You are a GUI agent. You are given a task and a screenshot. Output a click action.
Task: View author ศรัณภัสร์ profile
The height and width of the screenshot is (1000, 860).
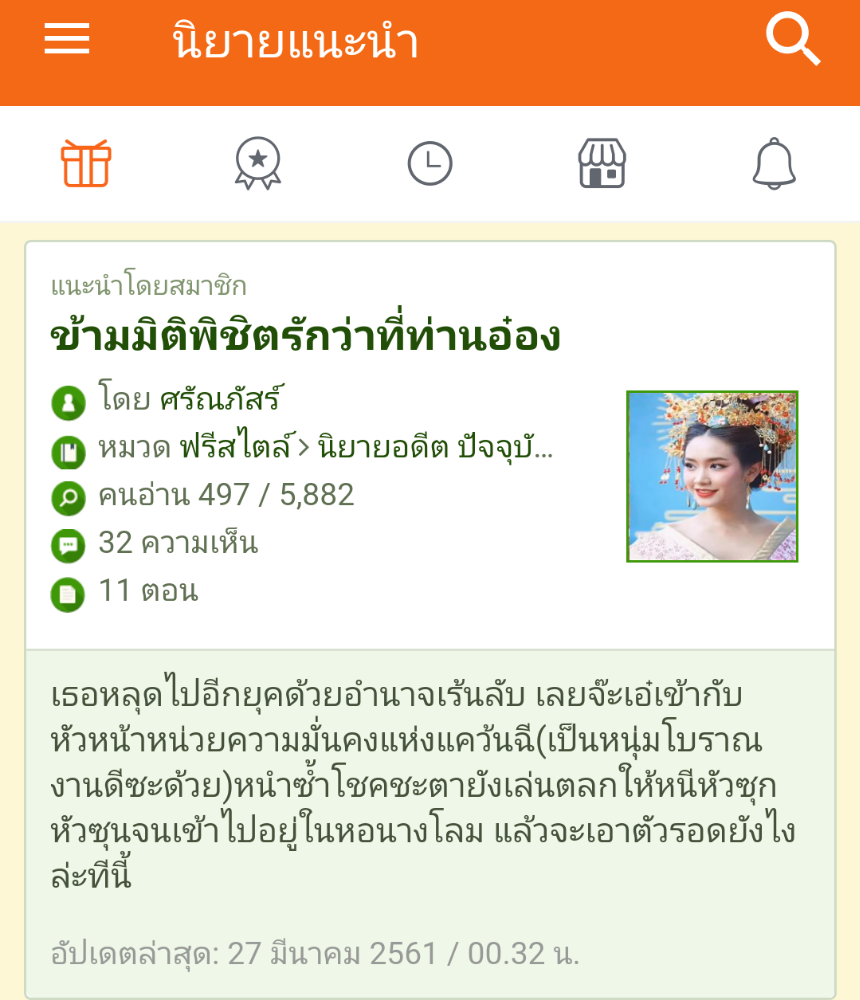click(220, 401)
